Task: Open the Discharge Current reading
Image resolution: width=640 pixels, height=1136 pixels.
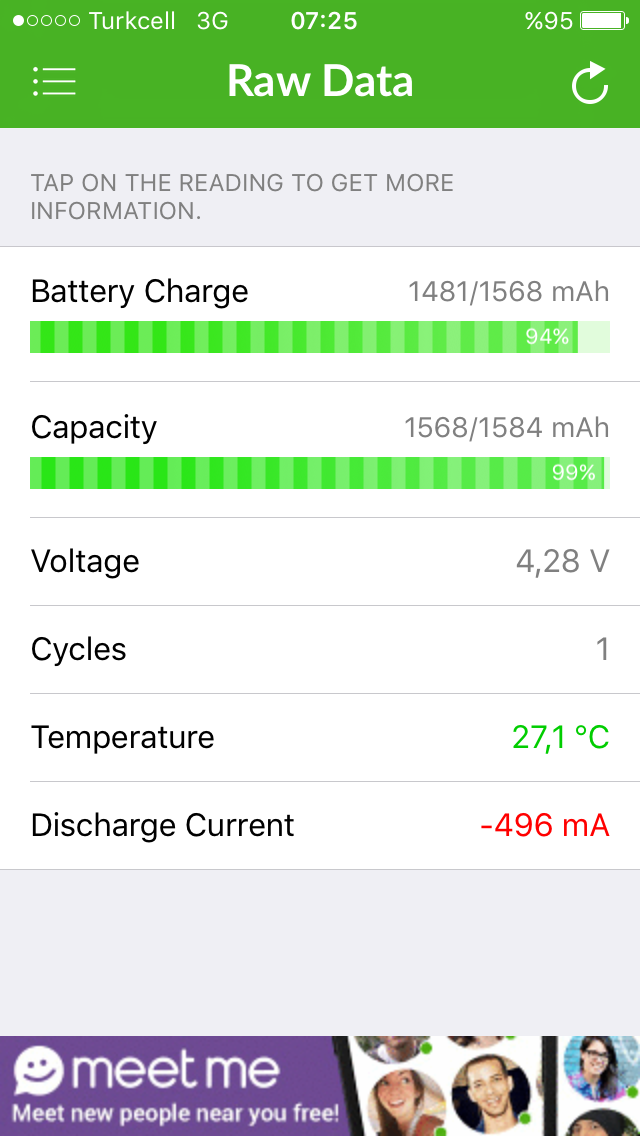Action: pos(320,826)
